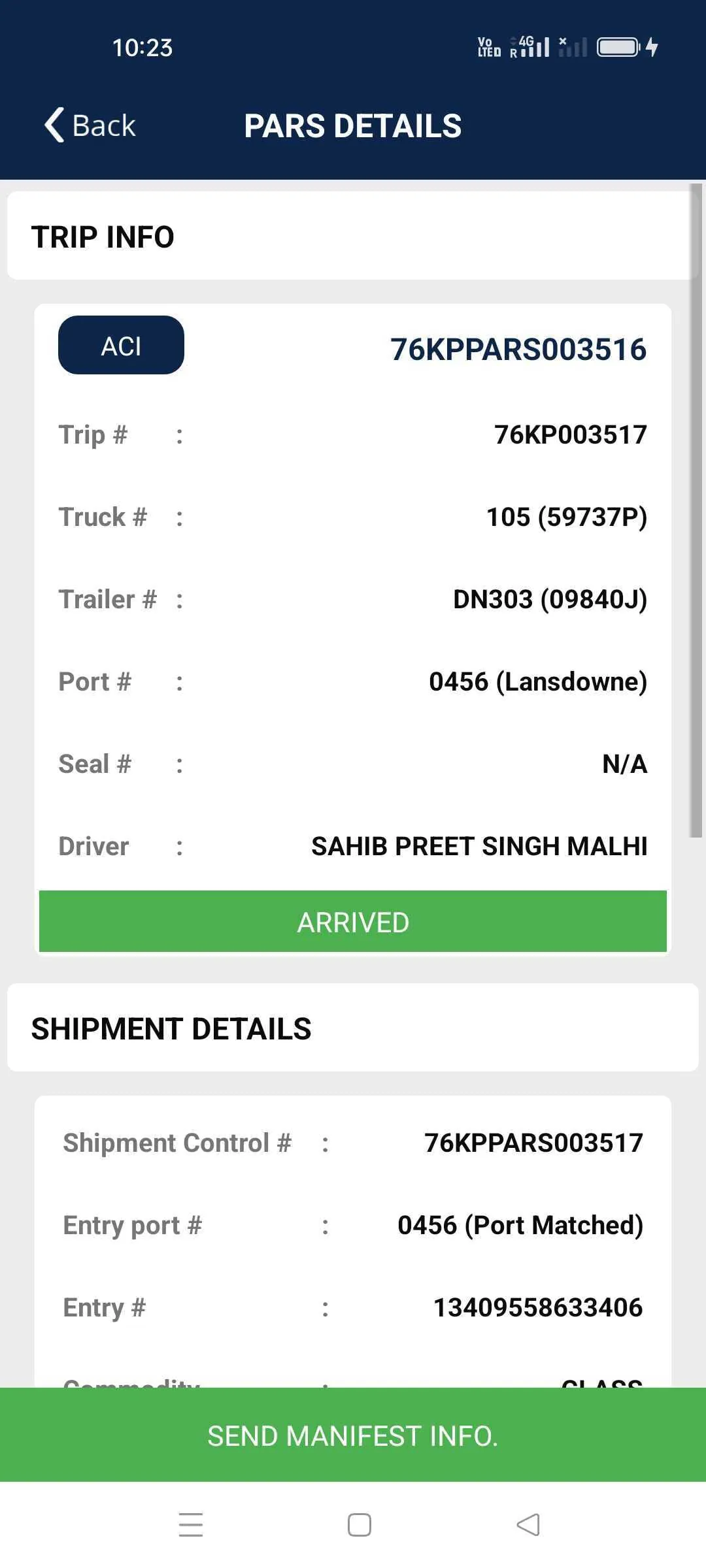Tap the 10:23 clock display

[x=143, y=46]
